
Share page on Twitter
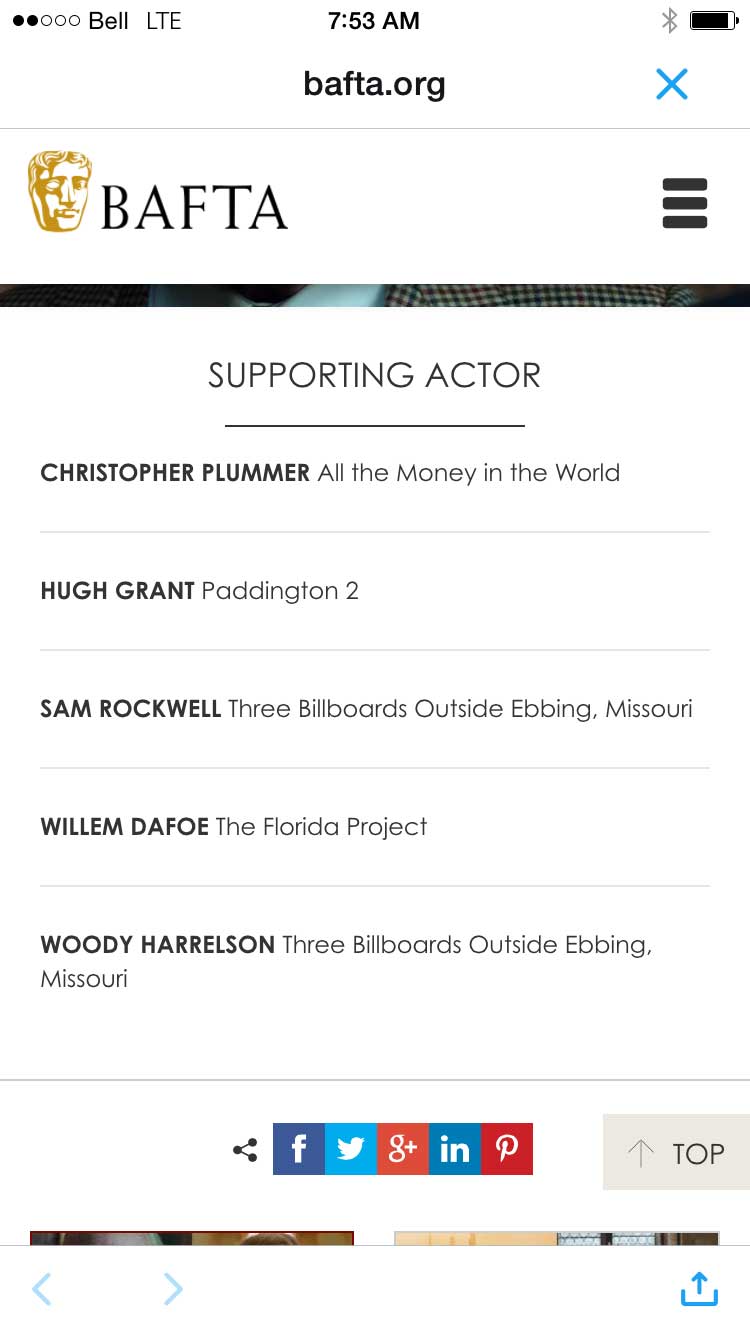(x=351, y=1149)
